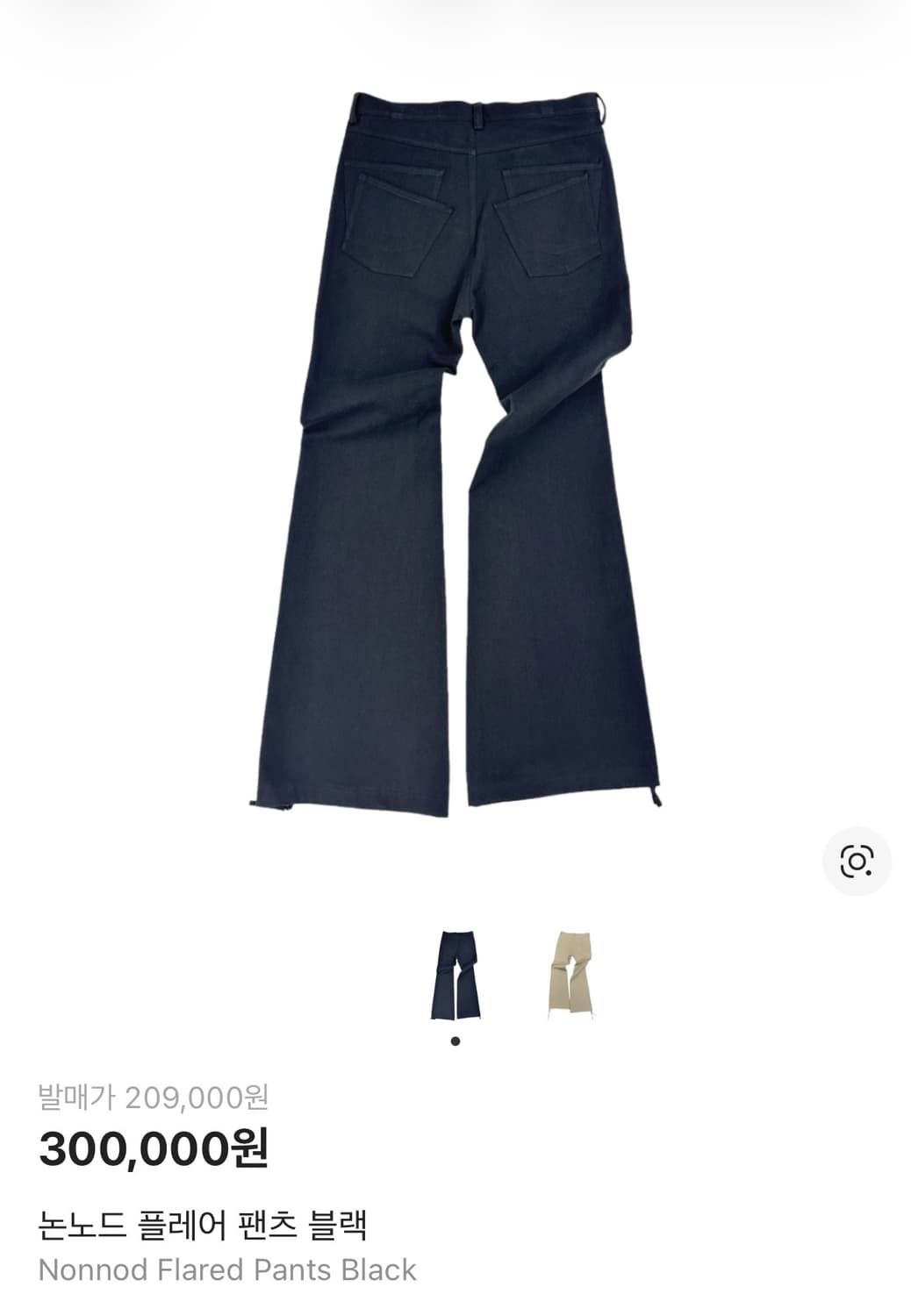Select the active page indicator dot
The image size is (911, 1316).
point(455,1040)
